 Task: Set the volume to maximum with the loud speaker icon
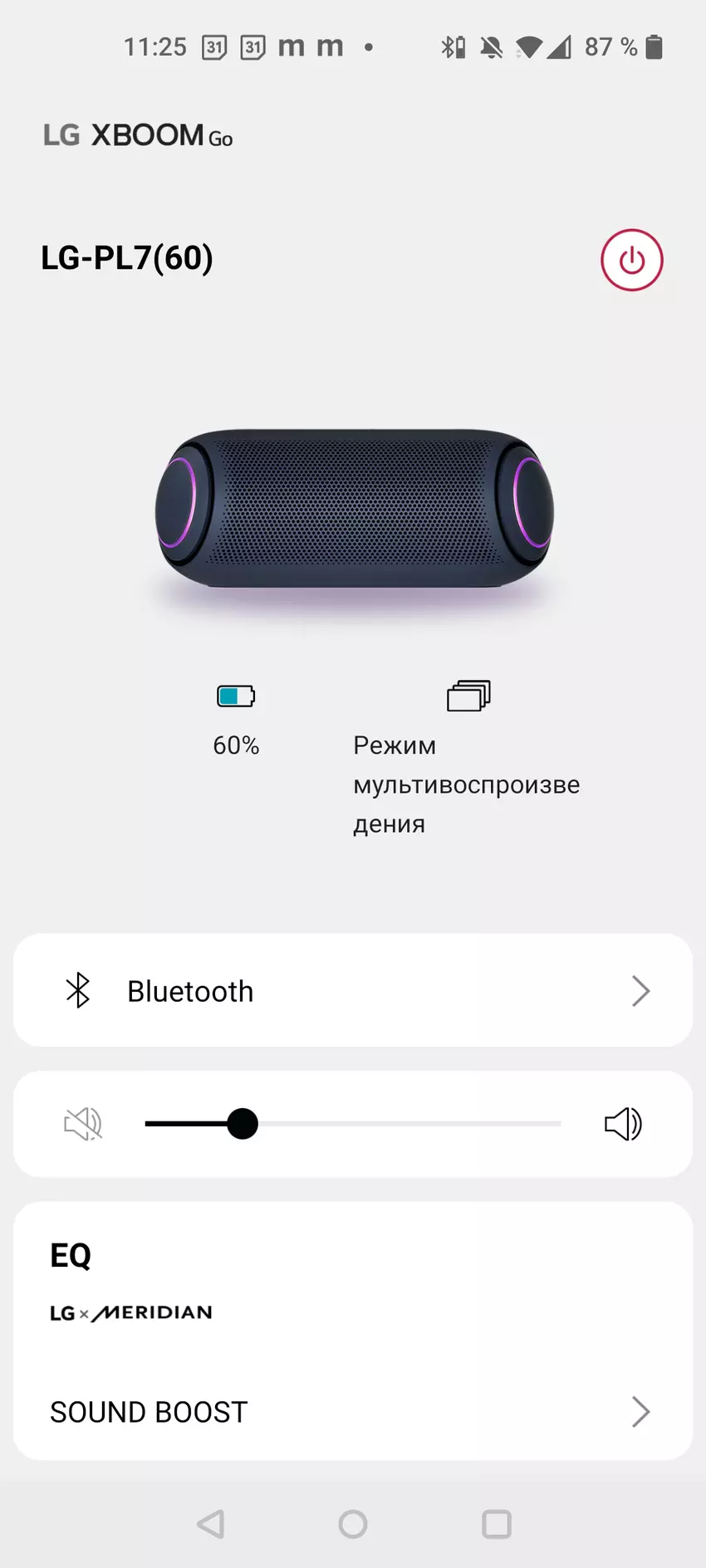coord(623,1124)
